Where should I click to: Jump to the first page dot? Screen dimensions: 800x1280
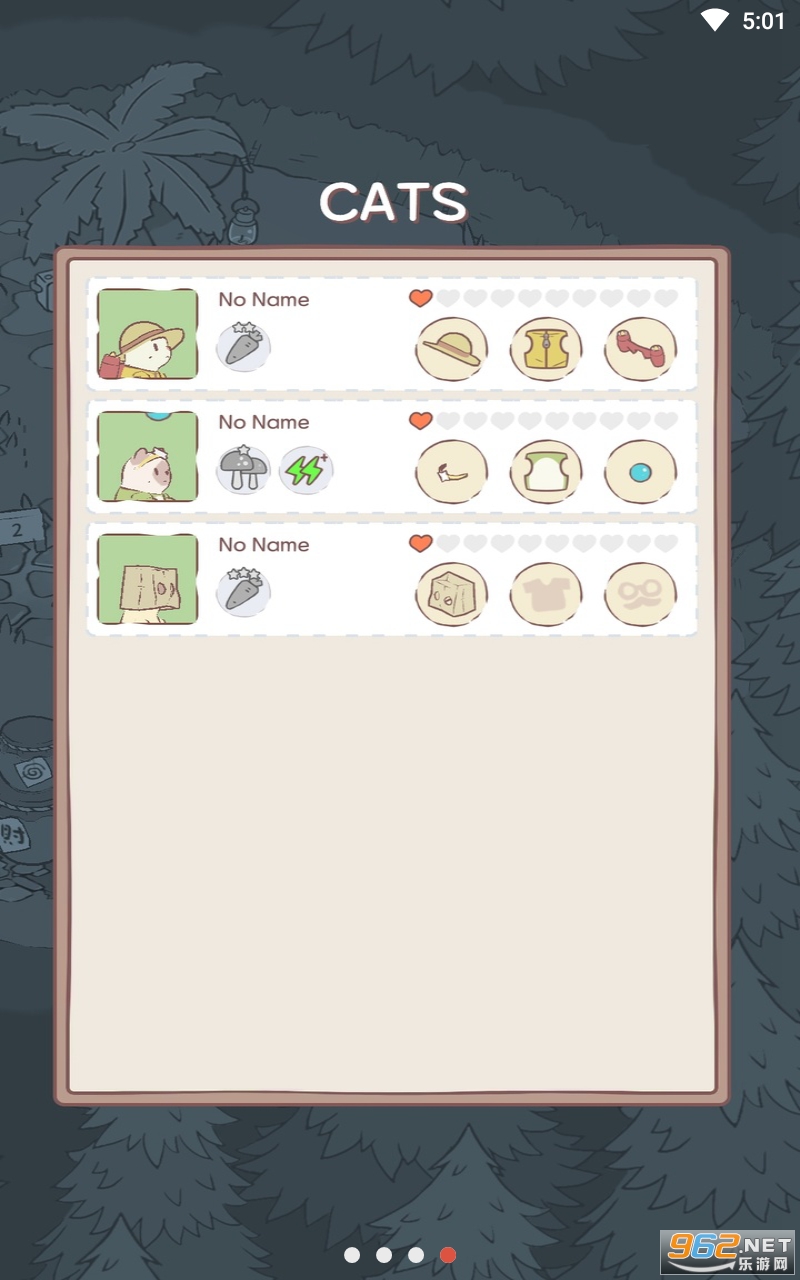coord(352,1255)
